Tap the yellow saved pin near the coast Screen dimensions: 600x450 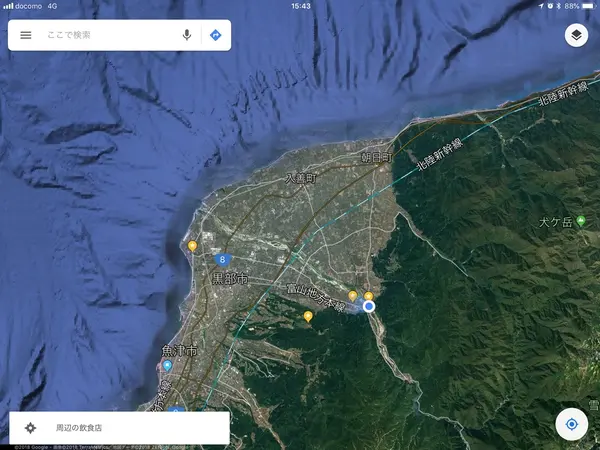point(192,245)
